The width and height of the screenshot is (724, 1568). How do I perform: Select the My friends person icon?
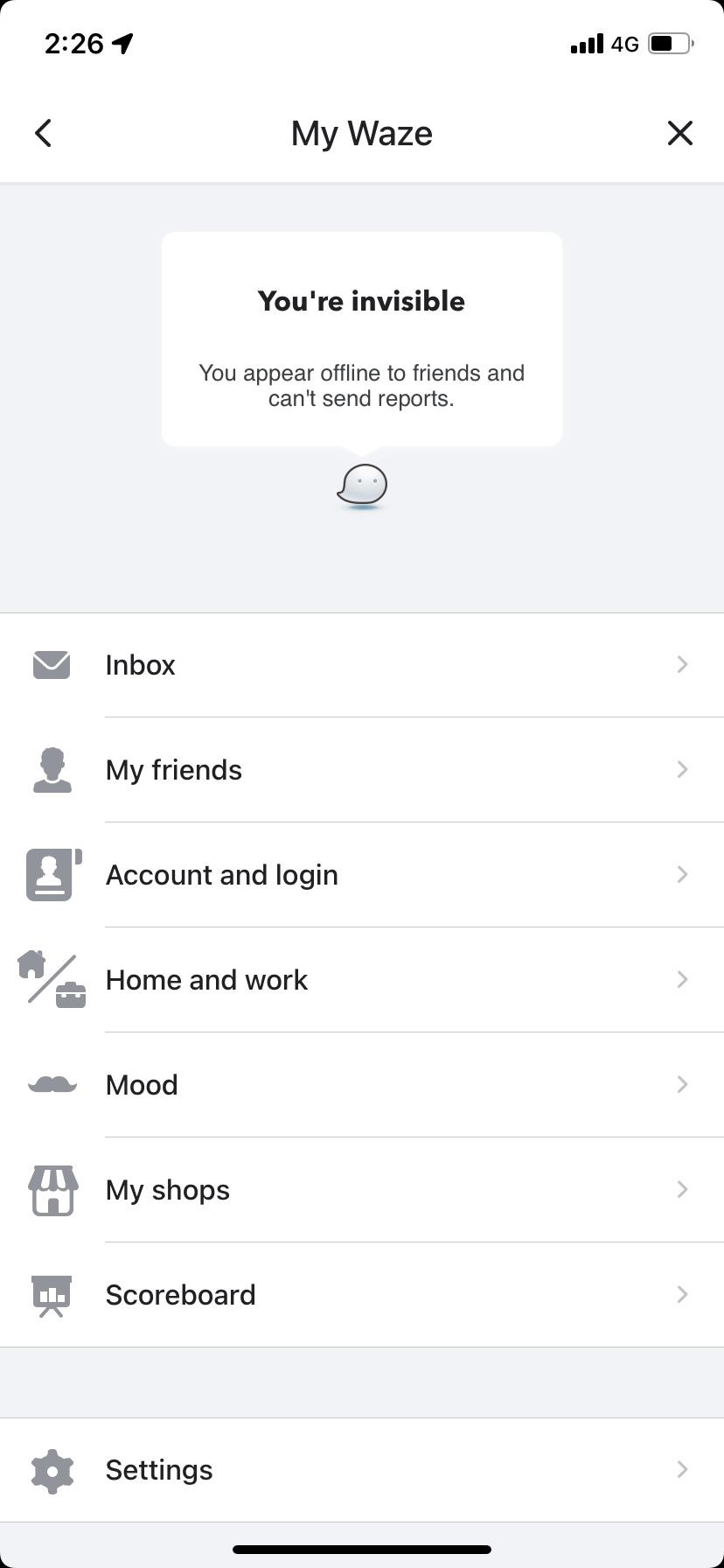pos(52,769)
